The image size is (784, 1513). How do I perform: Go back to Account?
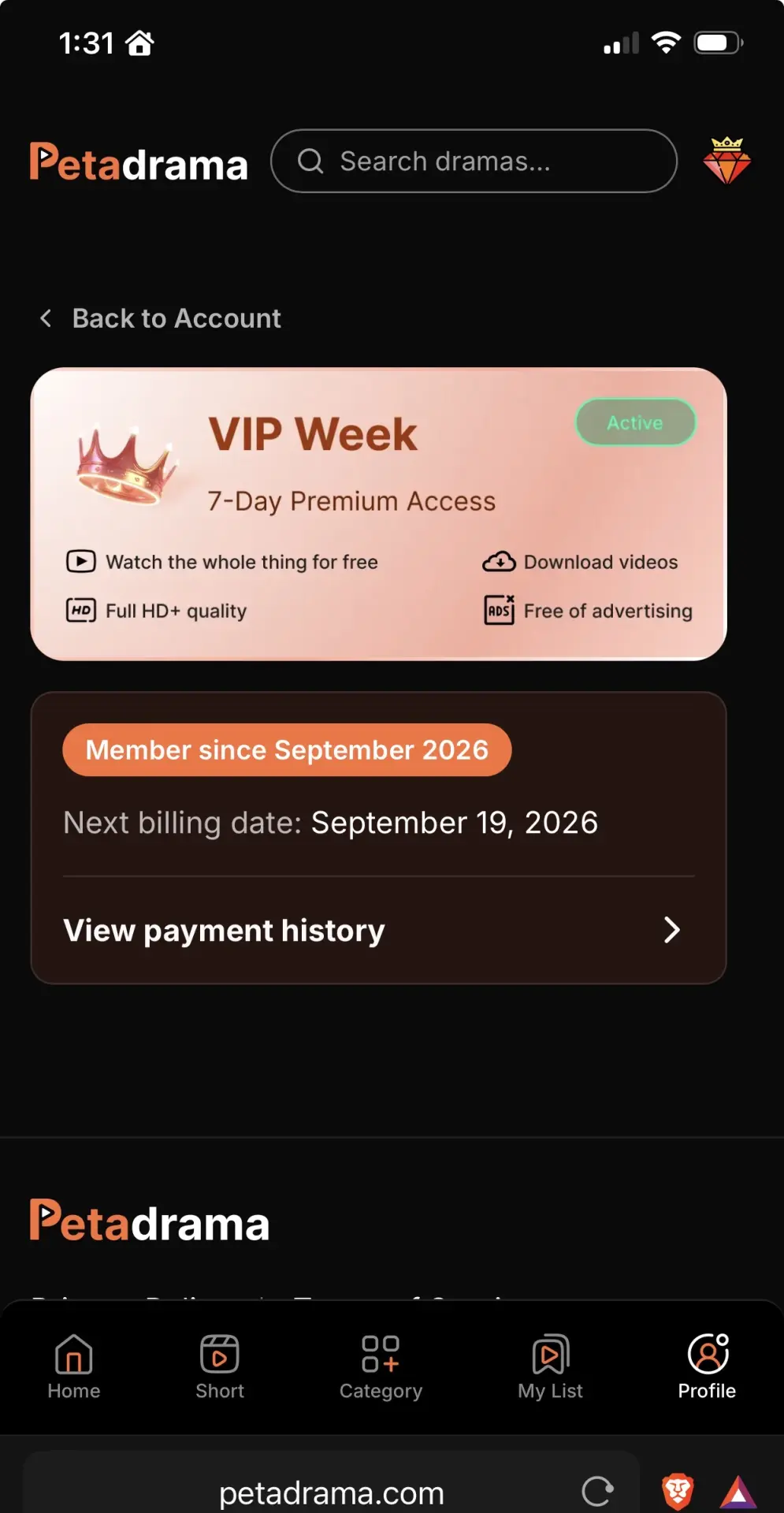click(x=160, y=318)
